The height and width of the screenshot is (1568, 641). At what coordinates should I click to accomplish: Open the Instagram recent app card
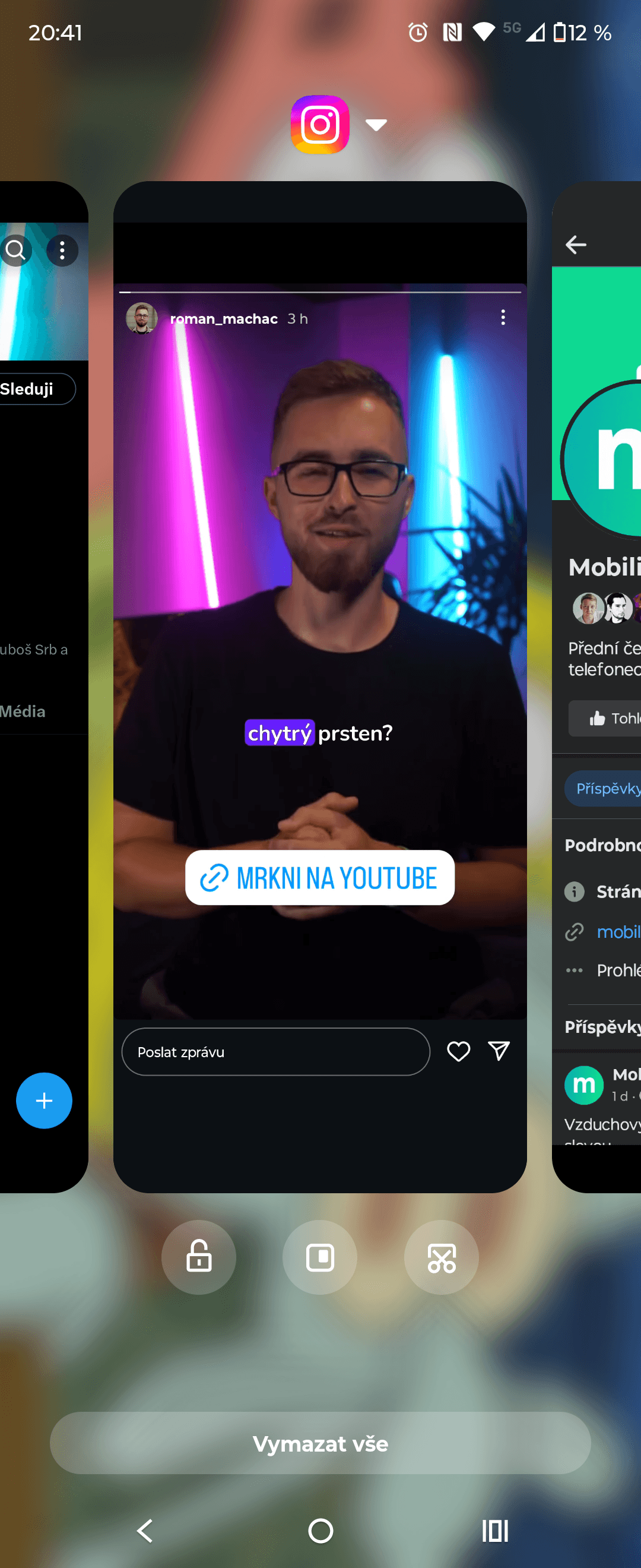pyautogui.click(x=320, y=669)
